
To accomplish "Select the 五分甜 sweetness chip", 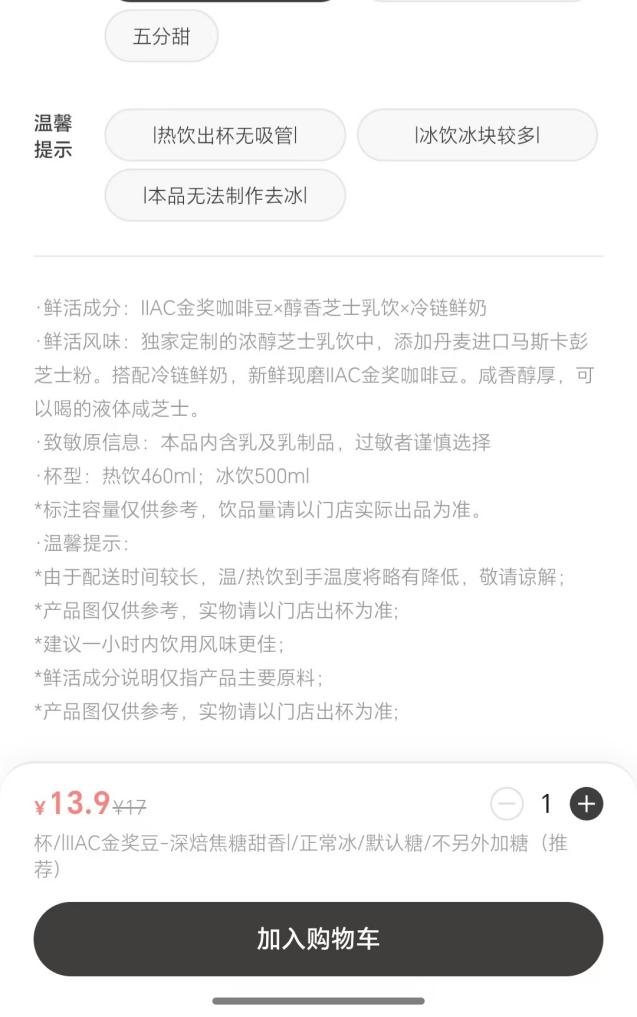I will [161, 37].
